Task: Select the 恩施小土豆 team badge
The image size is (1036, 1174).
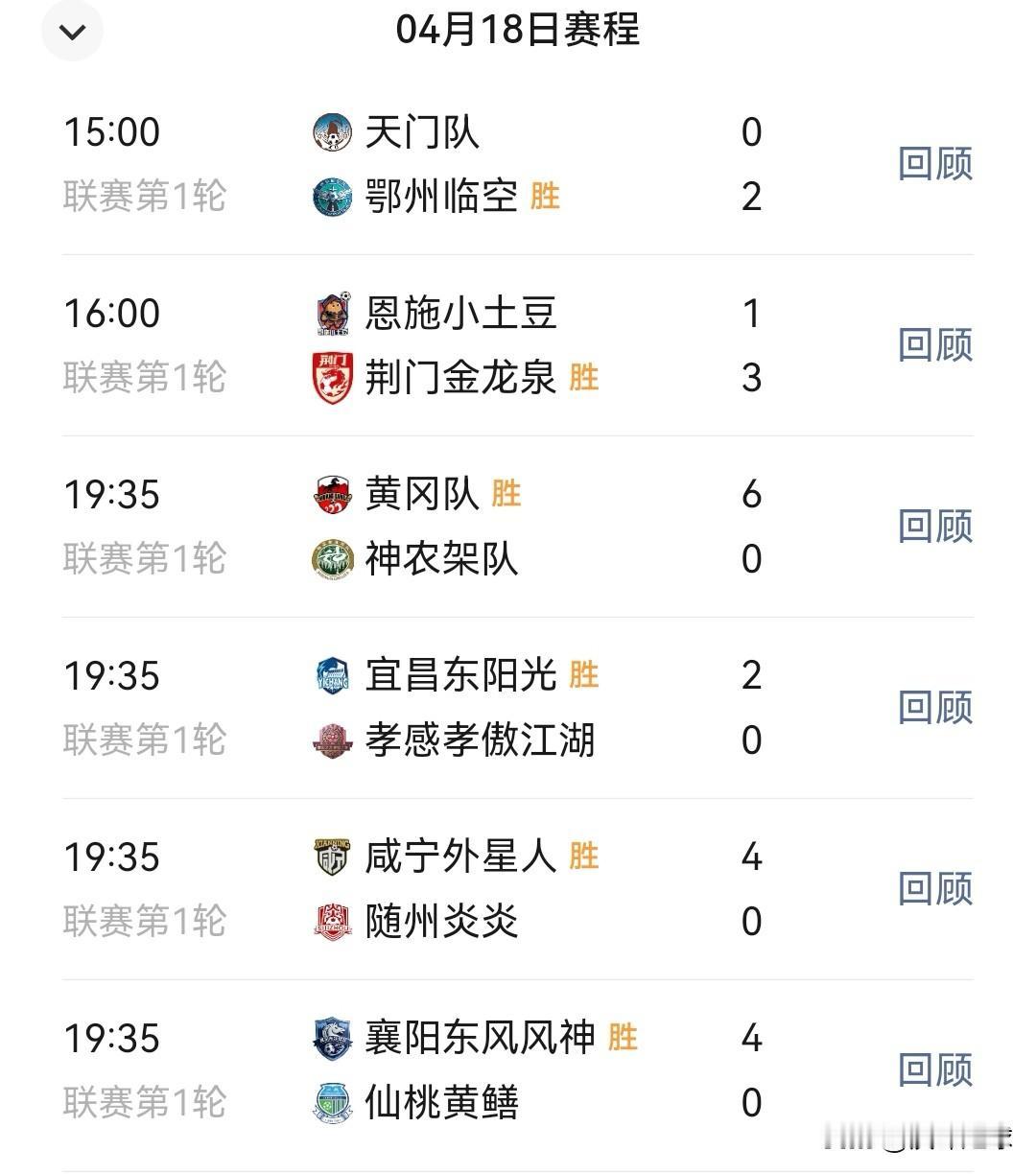Action: coord(332,313)
